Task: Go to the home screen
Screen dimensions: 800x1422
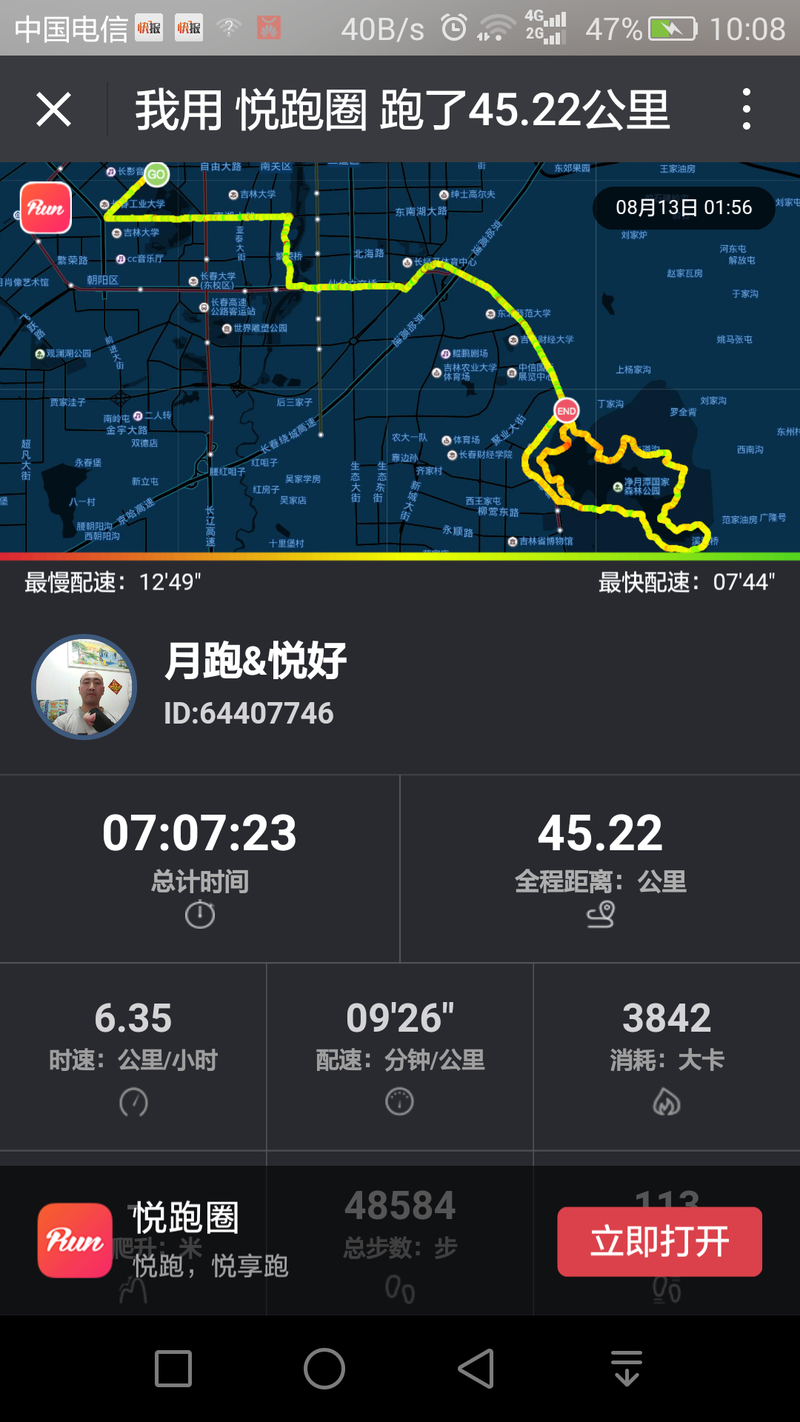Action: pyautogui.click(x=324, y=1368)
